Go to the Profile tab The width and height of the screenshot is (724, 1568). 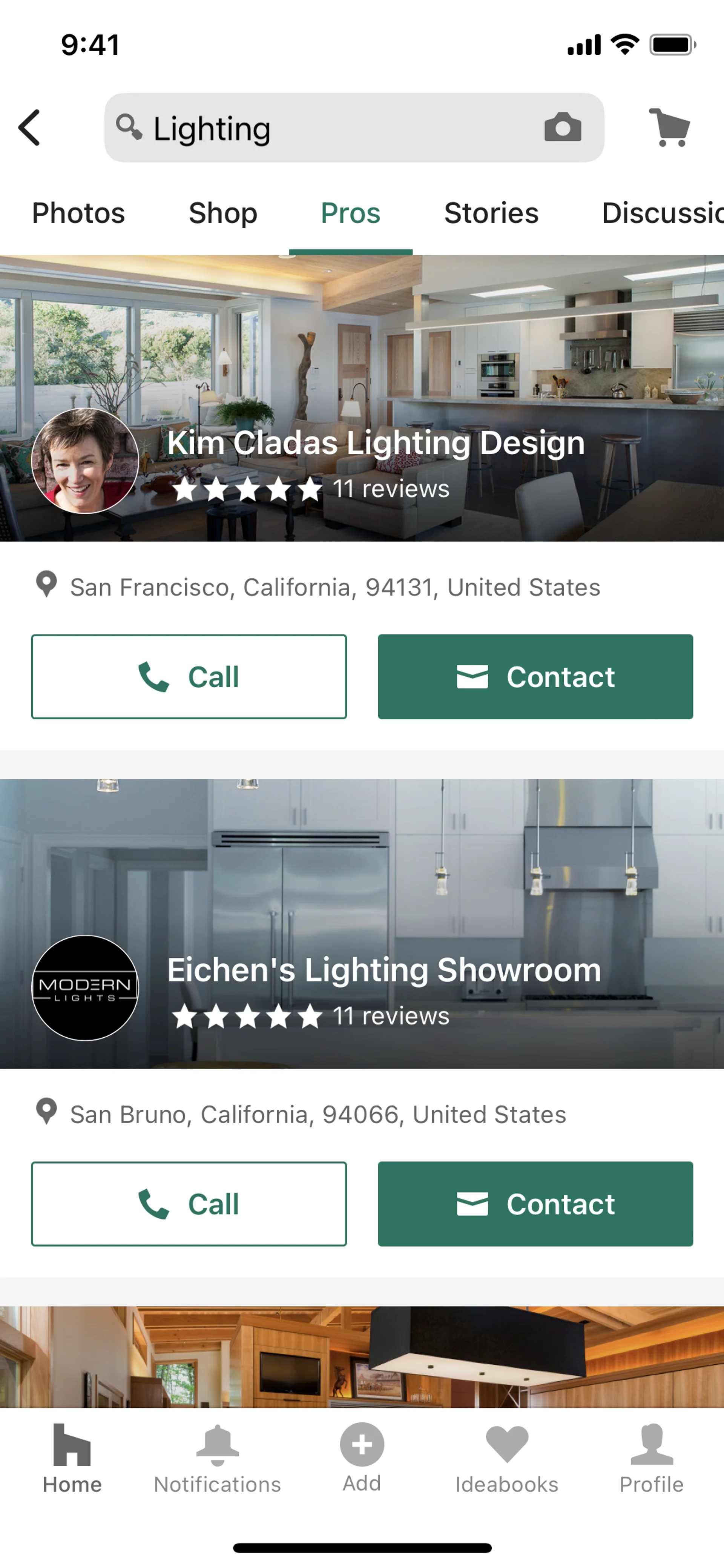651,1459
